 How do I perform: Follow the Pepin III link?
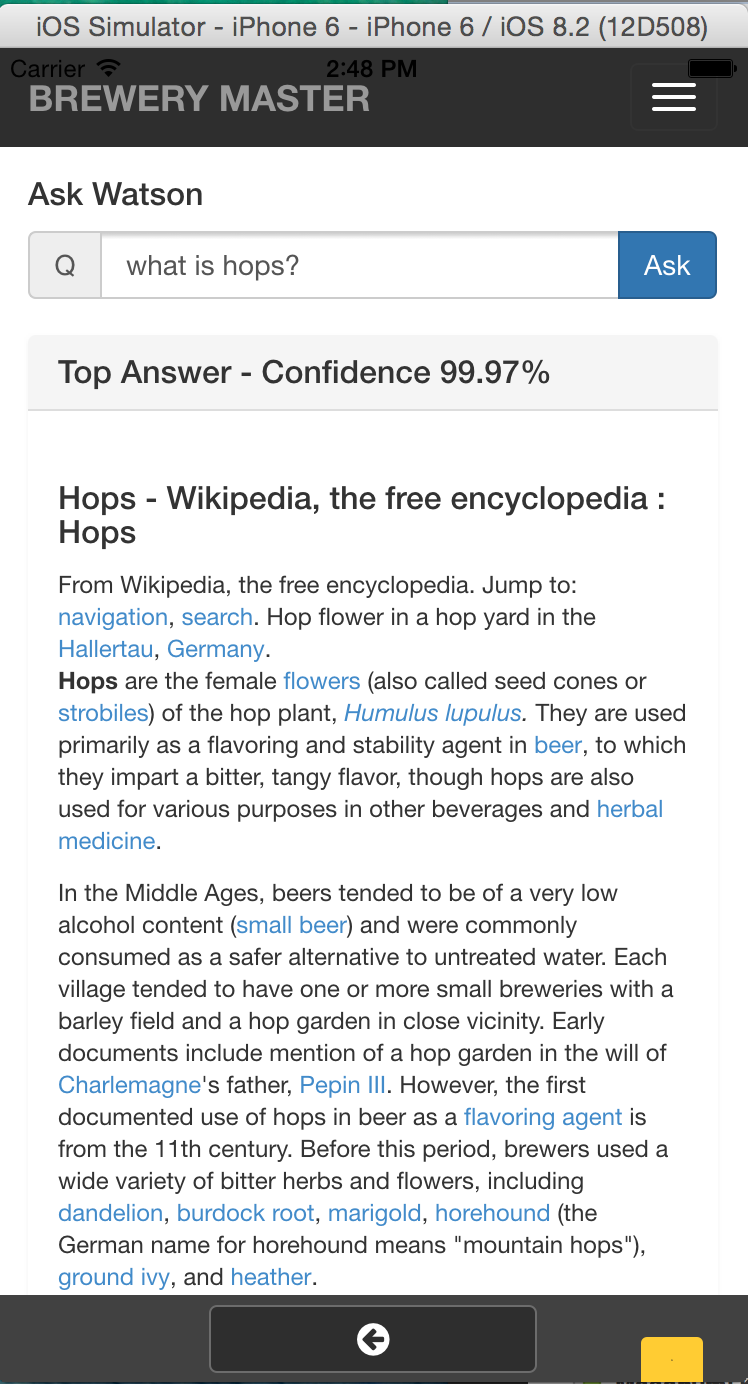(x=344, y=1085)
